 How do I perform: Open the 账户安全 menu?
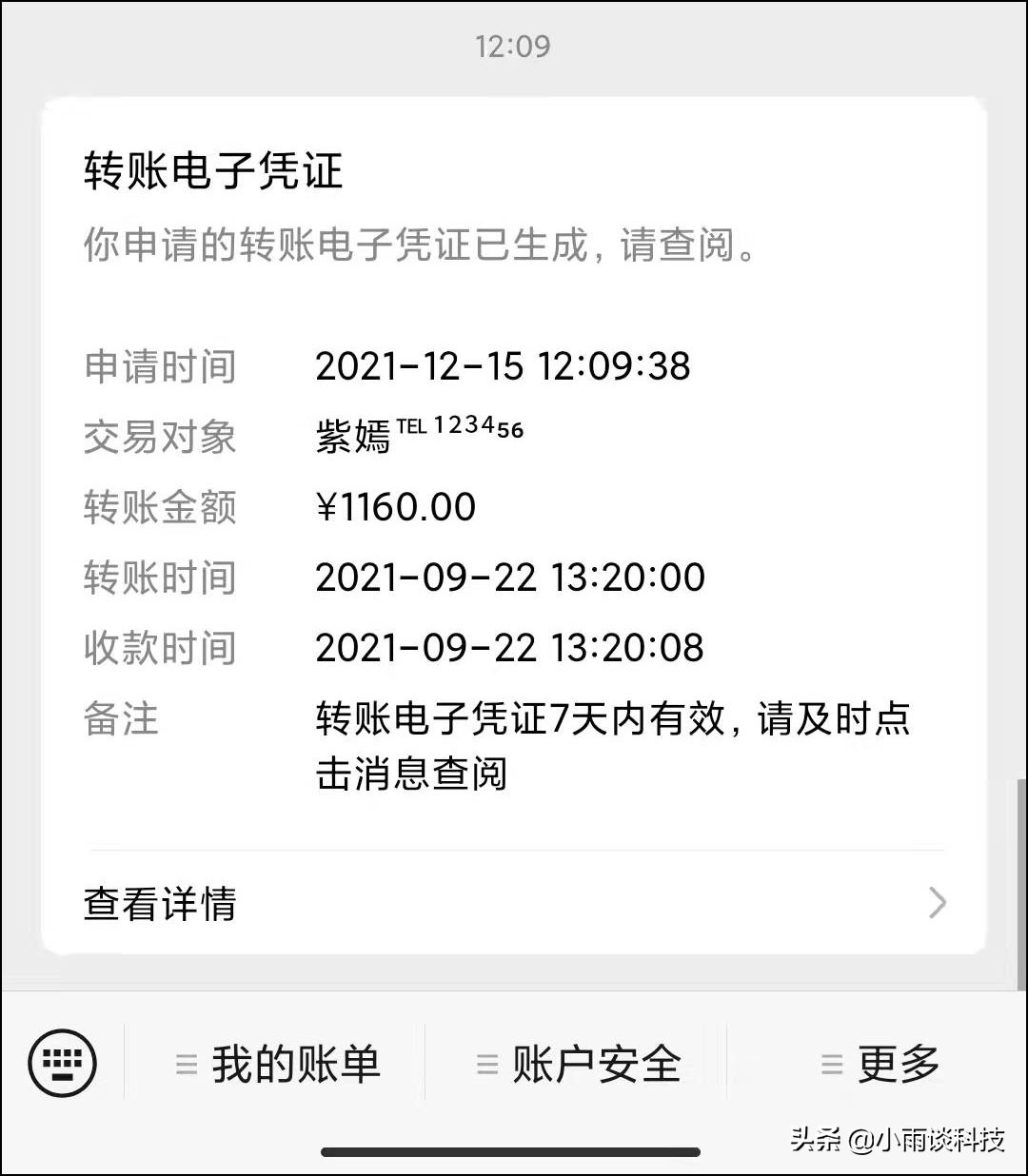coord(598,1064)
